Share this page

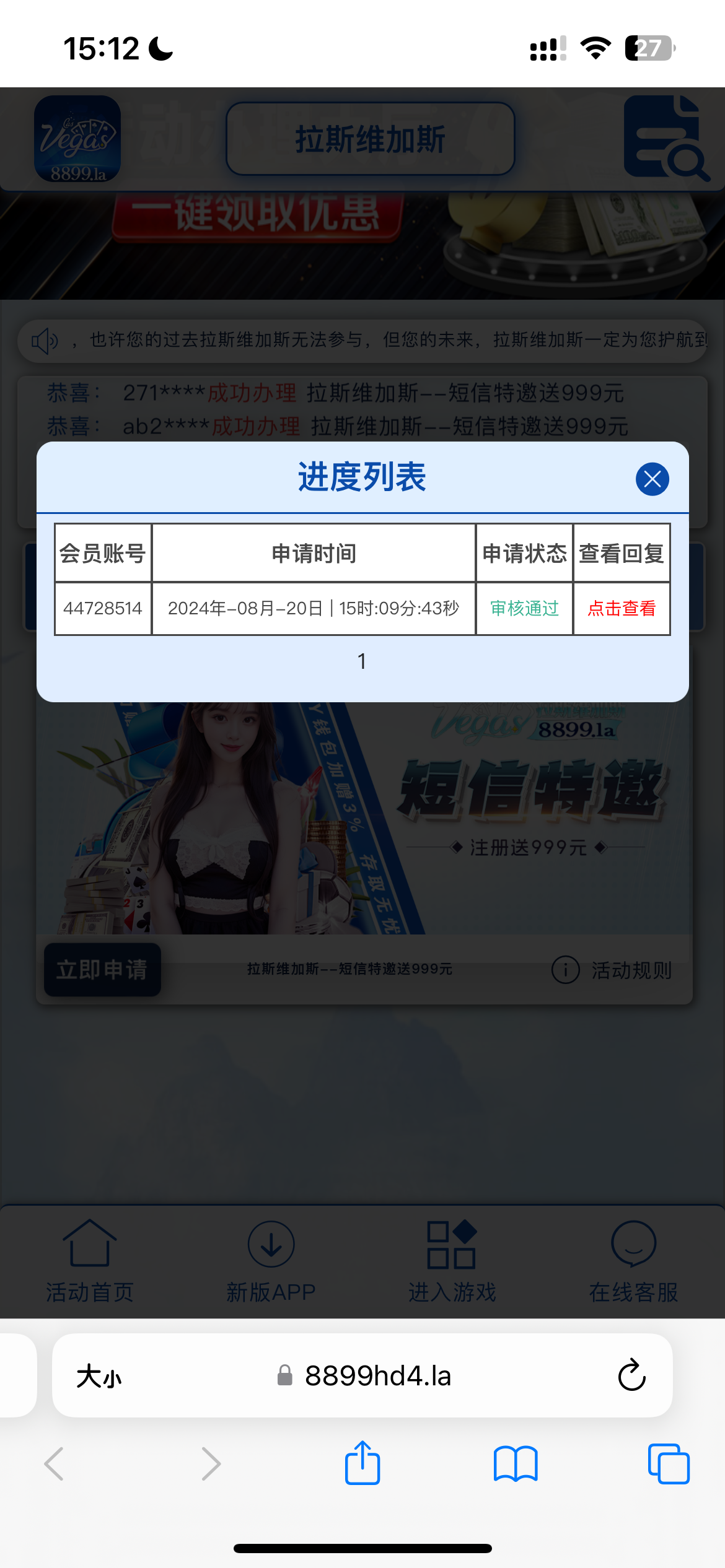pyautogui.click(x=362, y=1463)
